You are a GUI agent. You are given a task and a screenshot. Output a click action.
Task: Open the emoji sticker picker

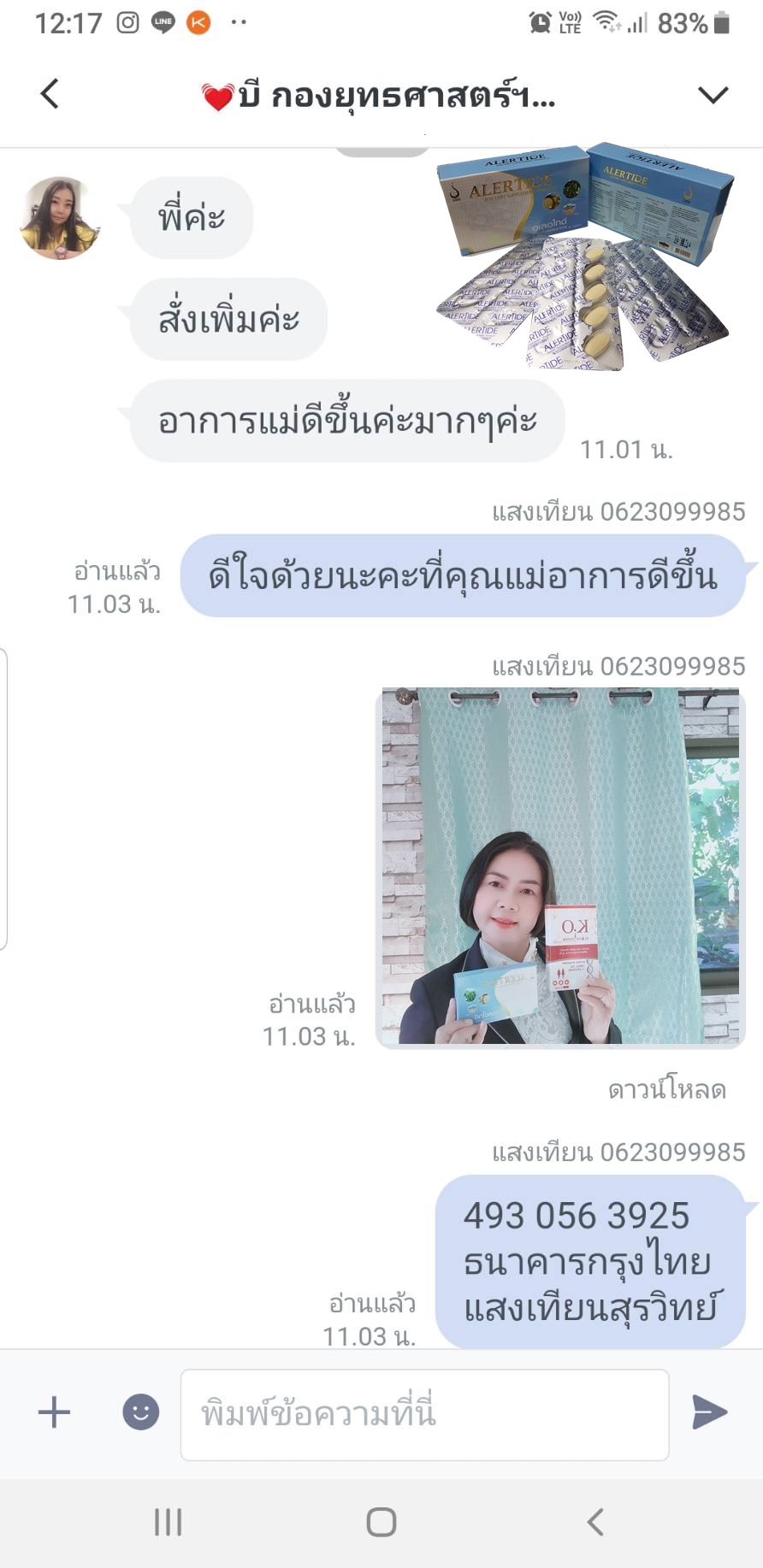coord(141,1412)
